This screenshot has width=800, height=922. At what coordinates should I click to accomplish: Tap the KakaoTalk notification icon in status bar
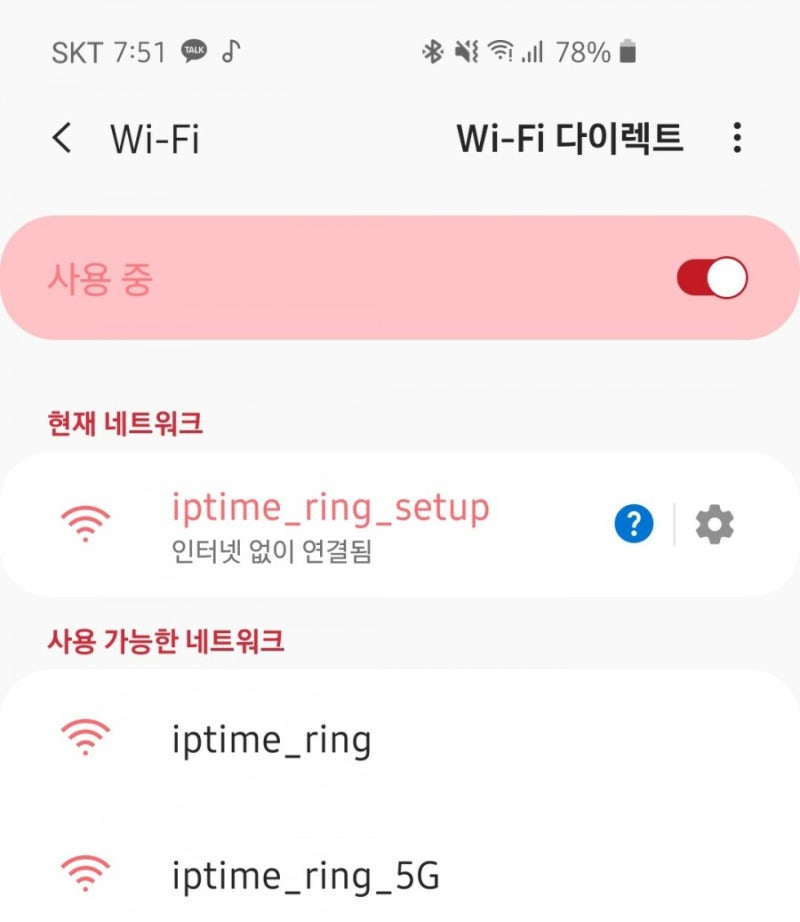click(x=193, y=50)
